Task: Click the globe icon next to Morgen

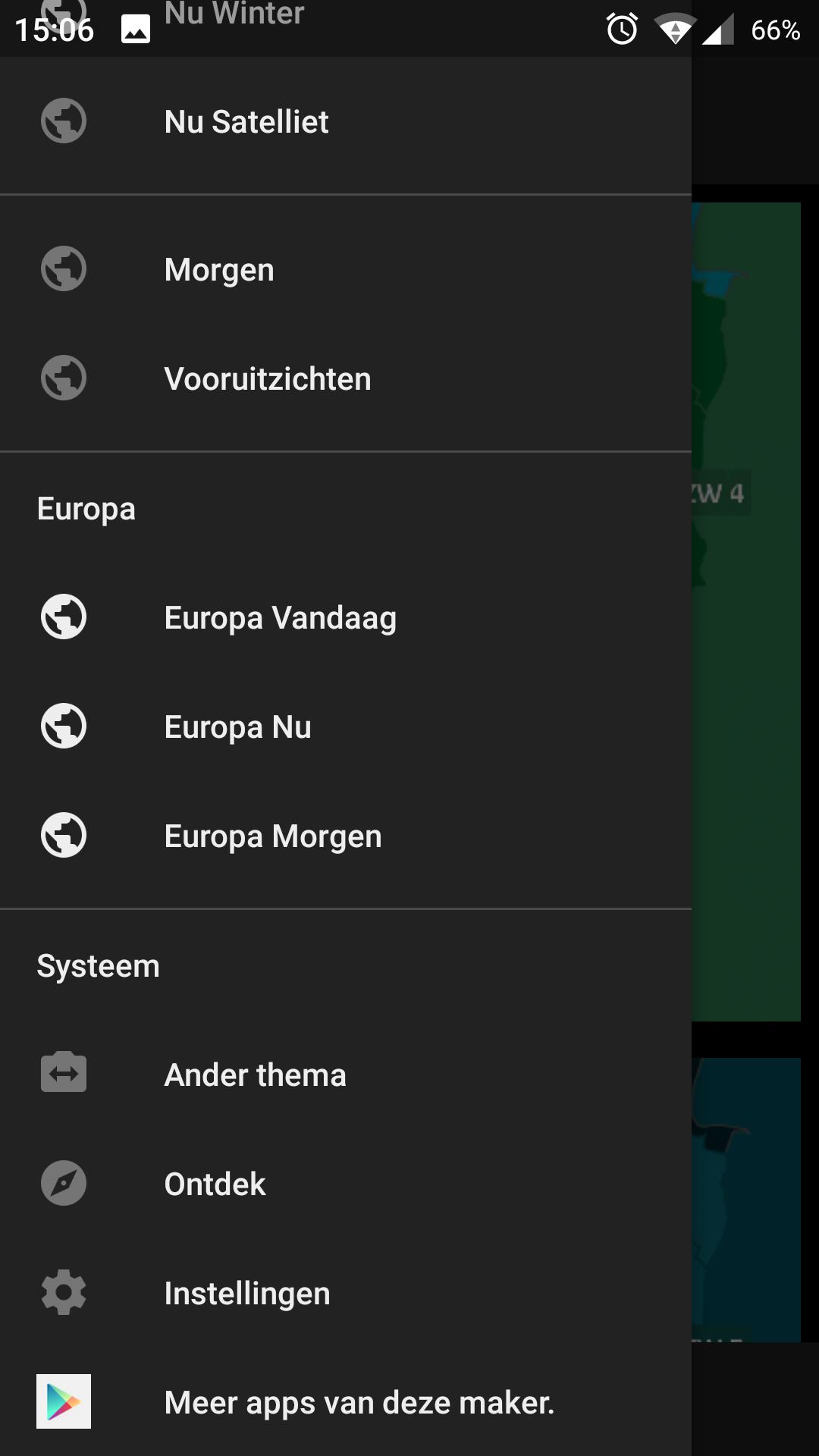Action: [63, 268]
